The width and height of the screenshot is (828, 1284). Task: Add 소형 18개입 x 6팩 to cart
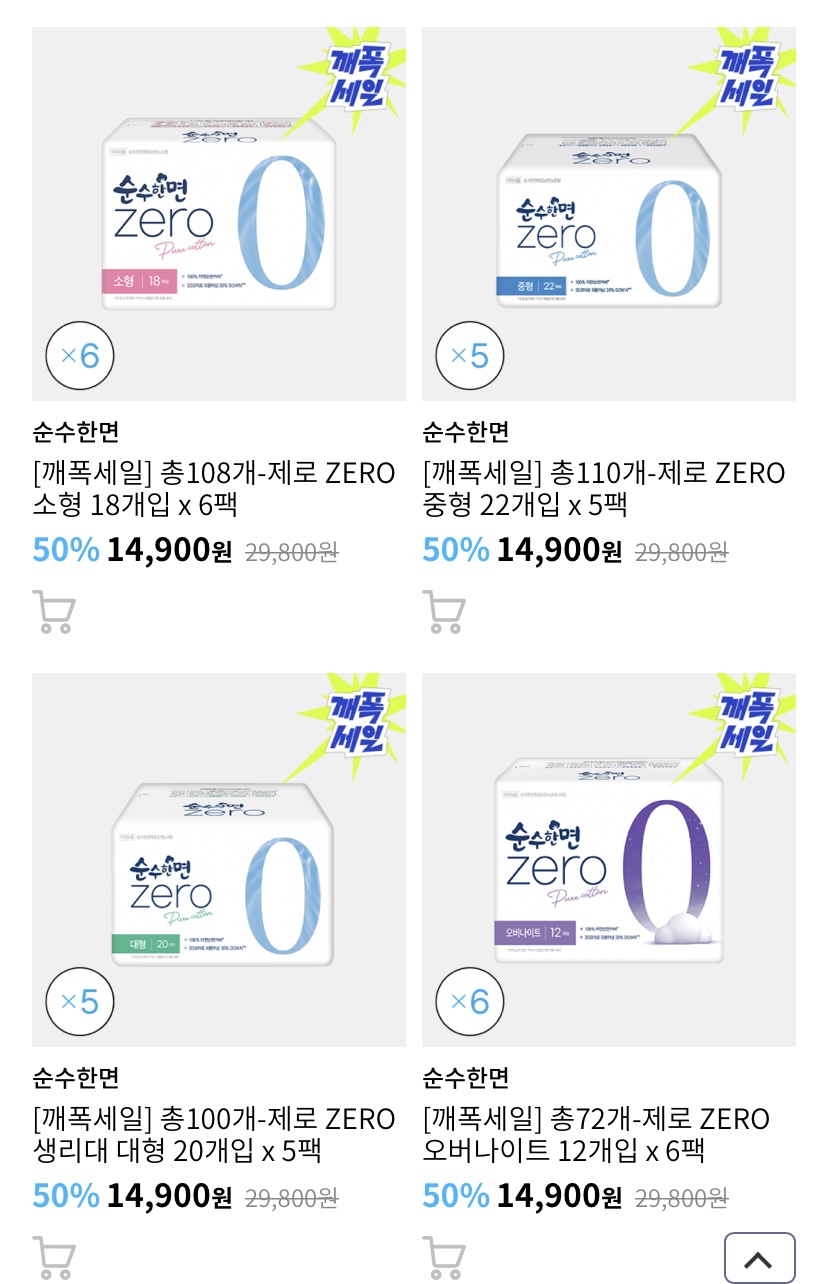pos(54,612)
